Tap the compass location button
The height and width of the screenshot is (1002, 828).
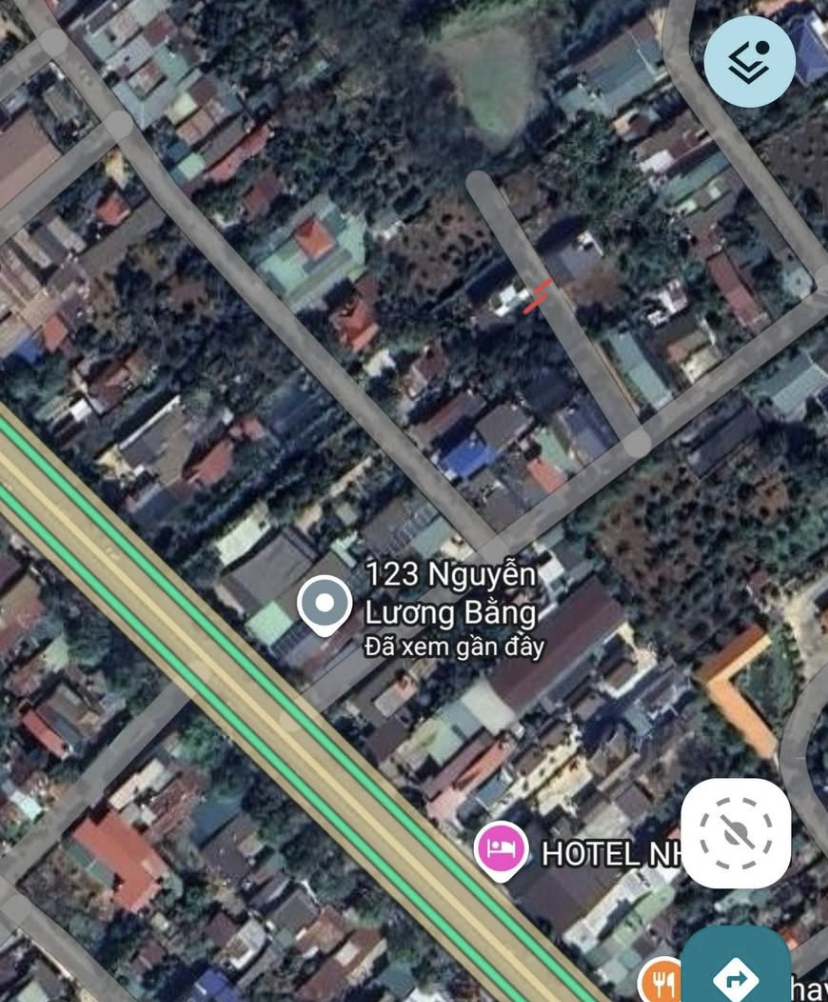[736, 833]
